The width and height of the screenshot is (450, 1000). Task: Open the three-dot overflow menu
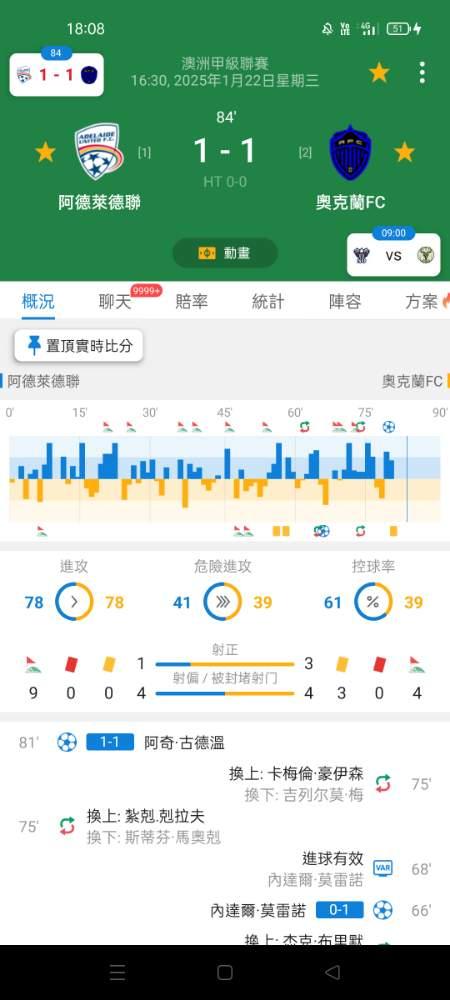422,73
